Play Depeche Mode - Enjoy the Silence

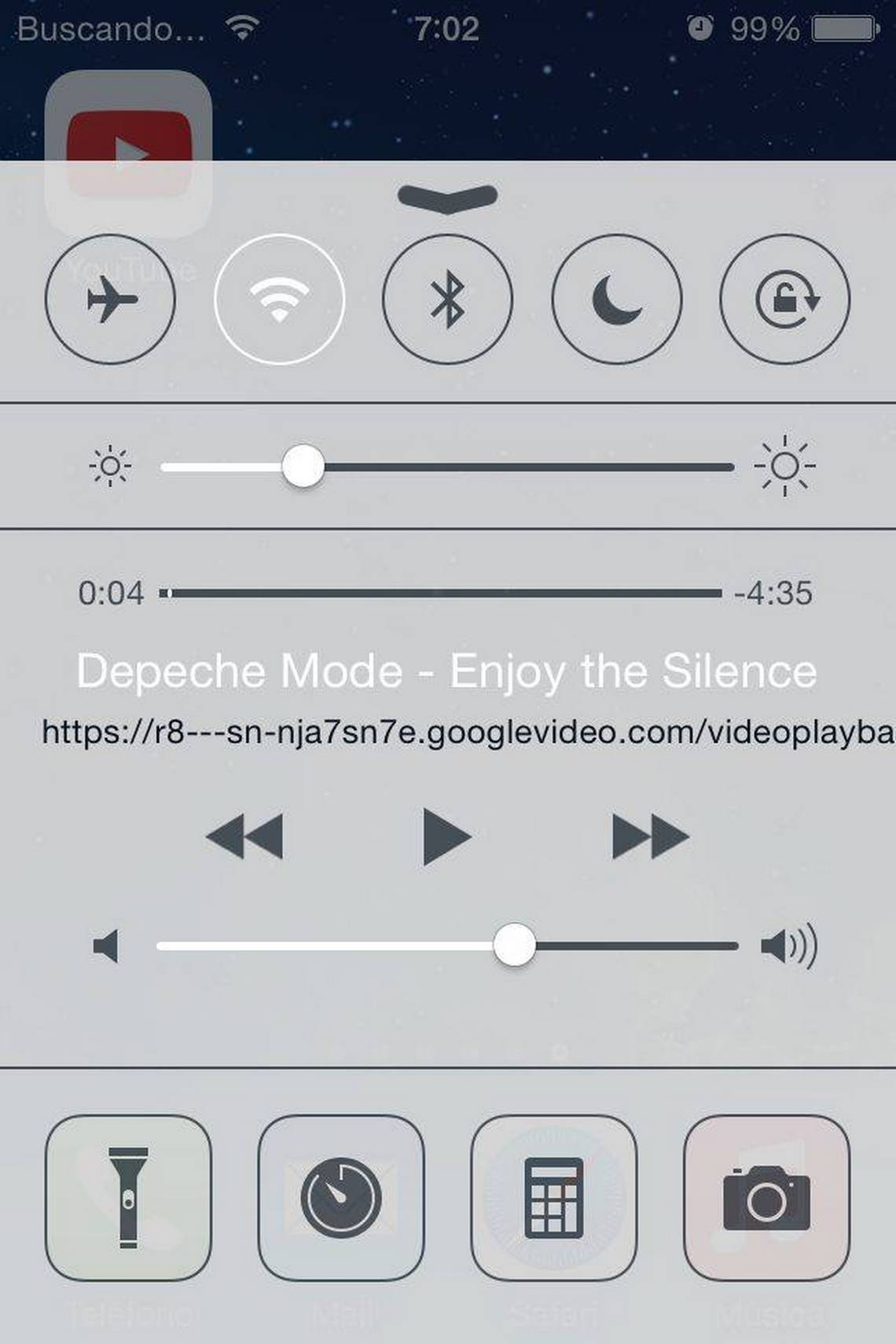click(446, 836)
